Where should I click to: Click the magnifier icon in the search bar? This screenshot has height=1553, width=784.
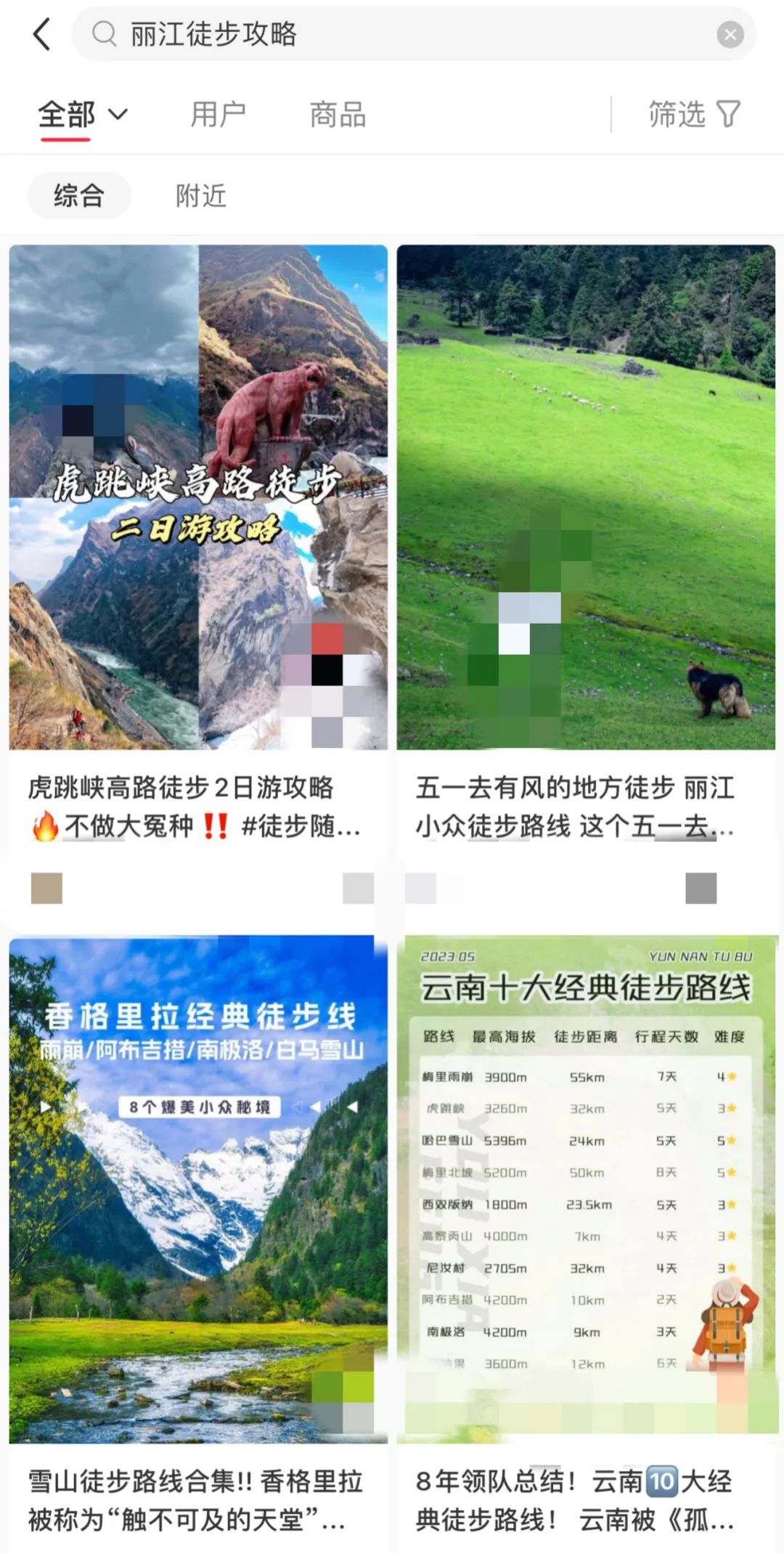(105, 34)
